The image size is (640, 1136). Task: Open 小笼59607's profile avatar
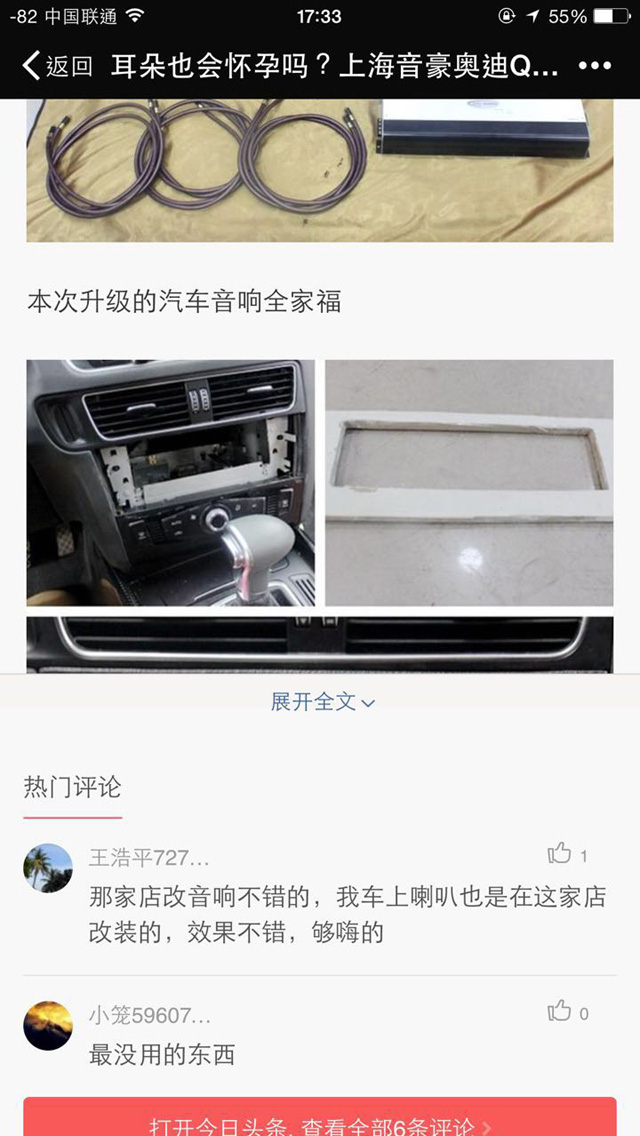click(48, 1025)
